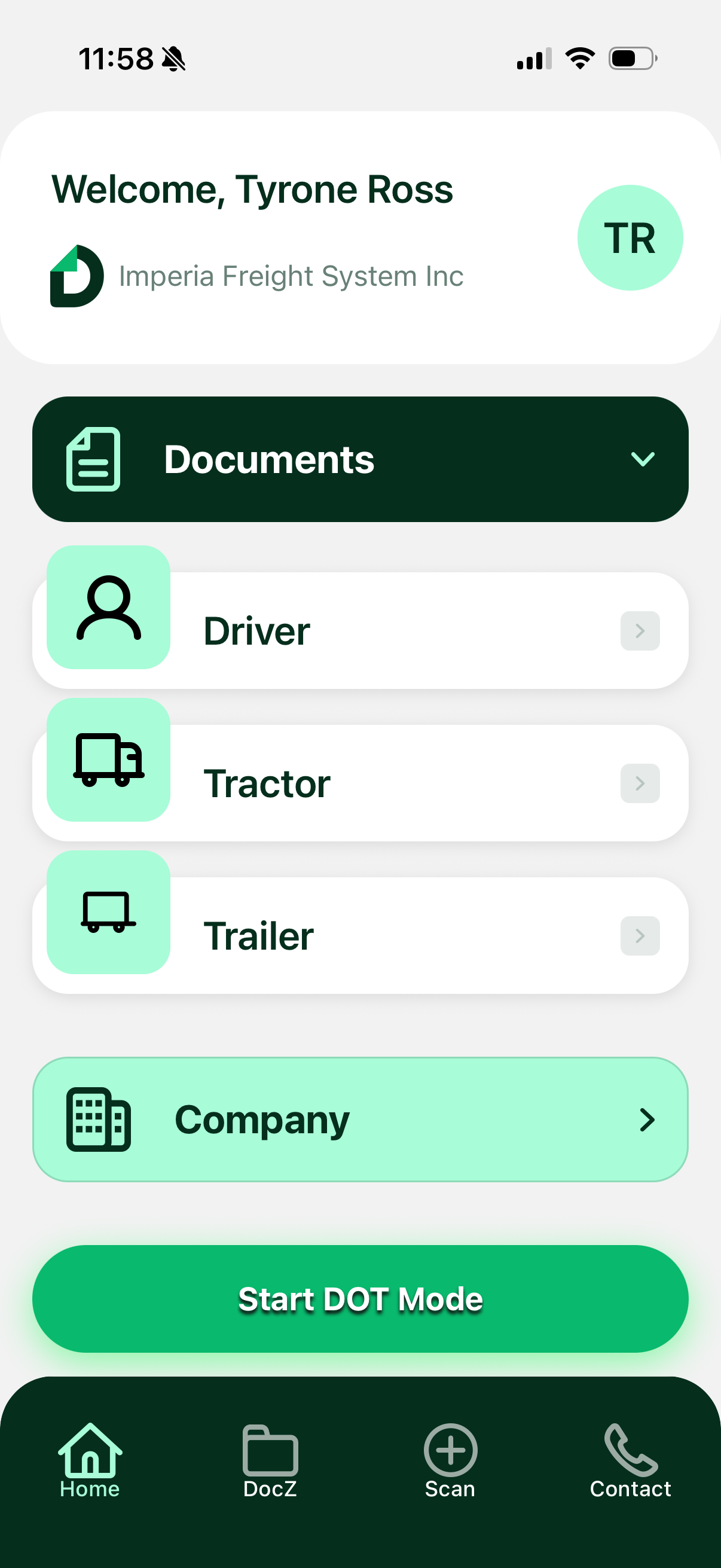Open Tractor documents
The height and width of the screenshot is (1568, 721).
tap(360, 783)
